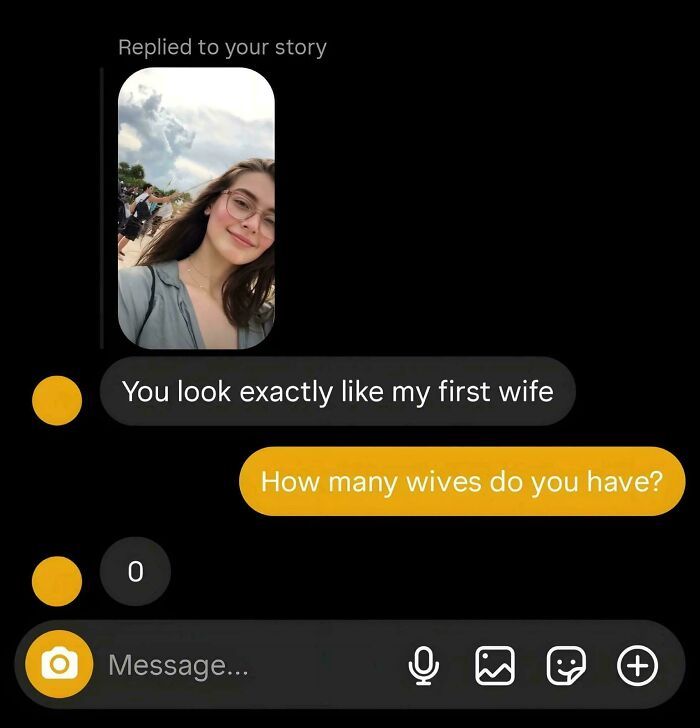Screen dimensions: 700x728
Task: Open the camera from the message bar
Action: pyautogui.click(x=59, y=664)
